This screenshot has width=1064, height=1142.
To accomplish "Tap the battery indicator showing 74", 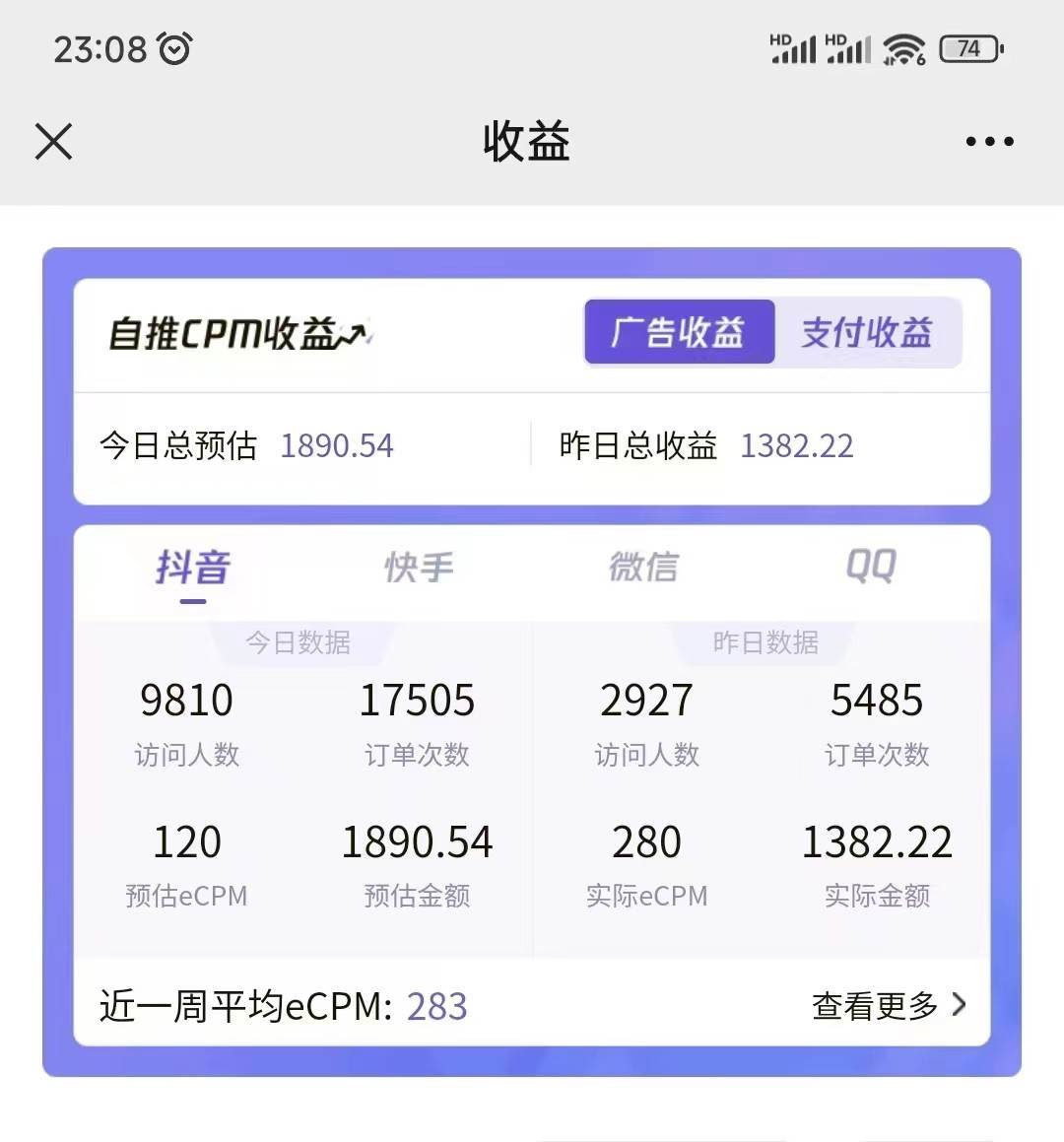I will click(x=968, y=47).
